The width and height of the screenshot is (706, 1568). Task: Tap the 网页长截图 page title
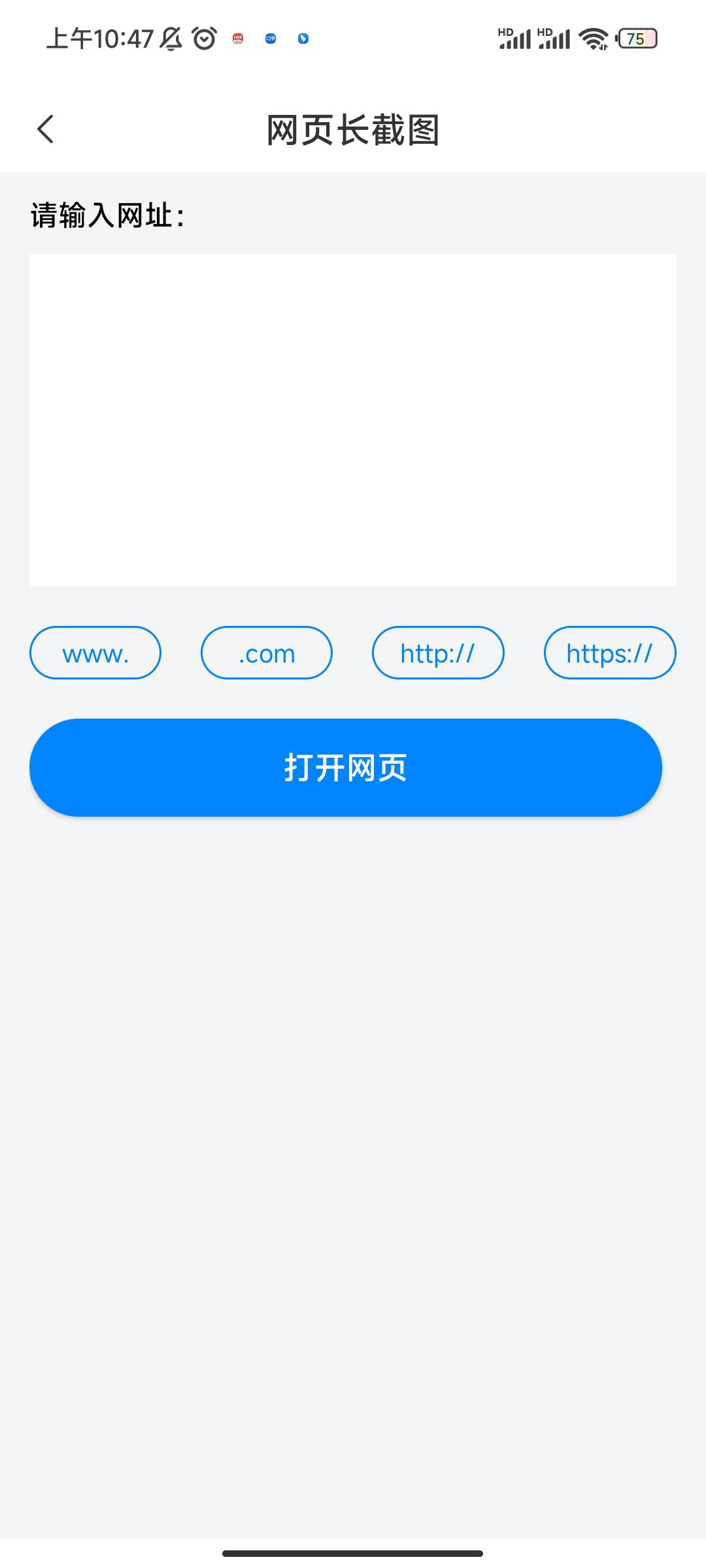click(353, 129)
